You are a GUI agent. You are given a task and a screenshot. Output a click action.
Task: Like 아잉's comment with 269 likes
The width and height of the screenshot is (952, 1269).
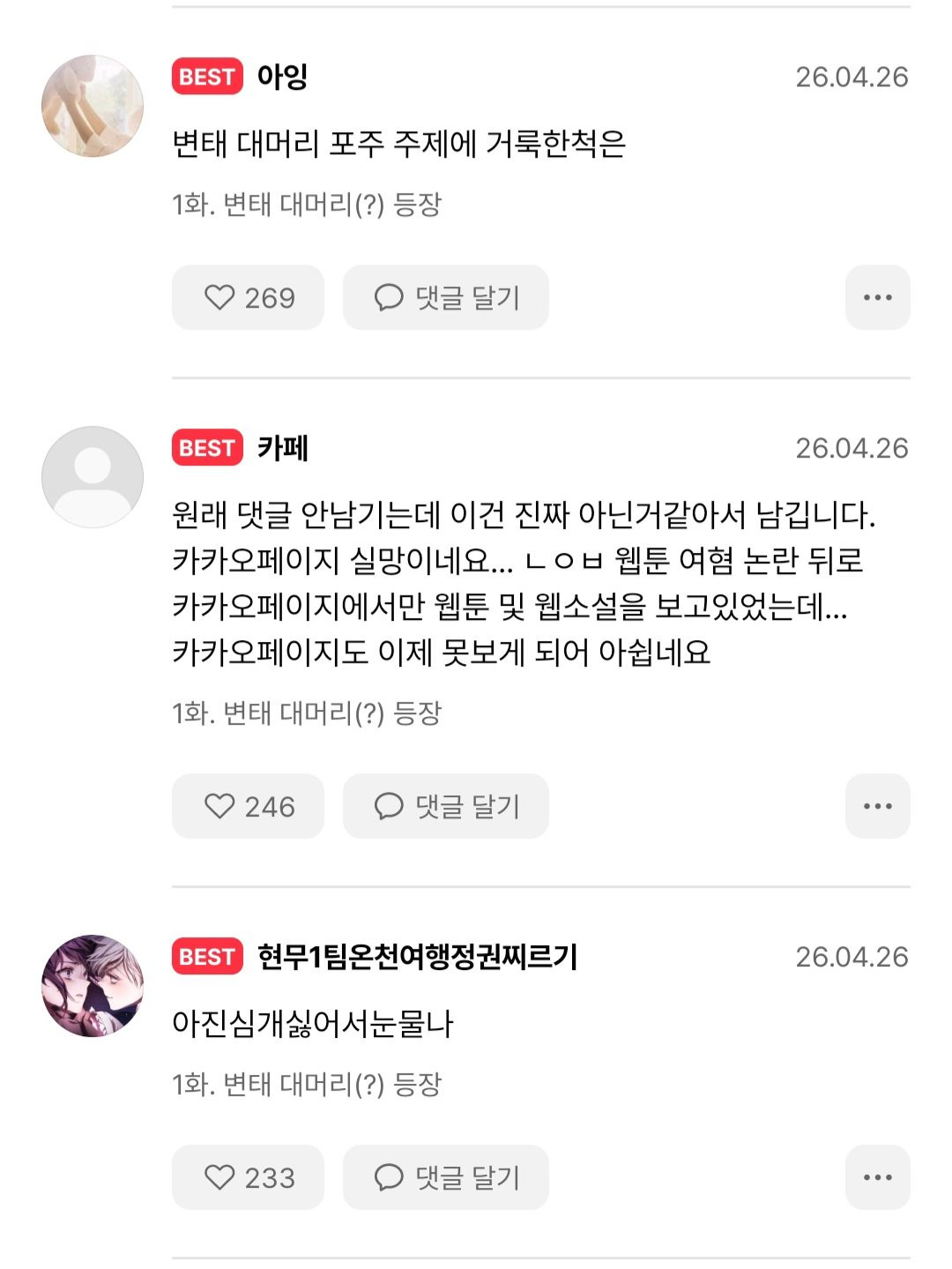coord(248,298)
